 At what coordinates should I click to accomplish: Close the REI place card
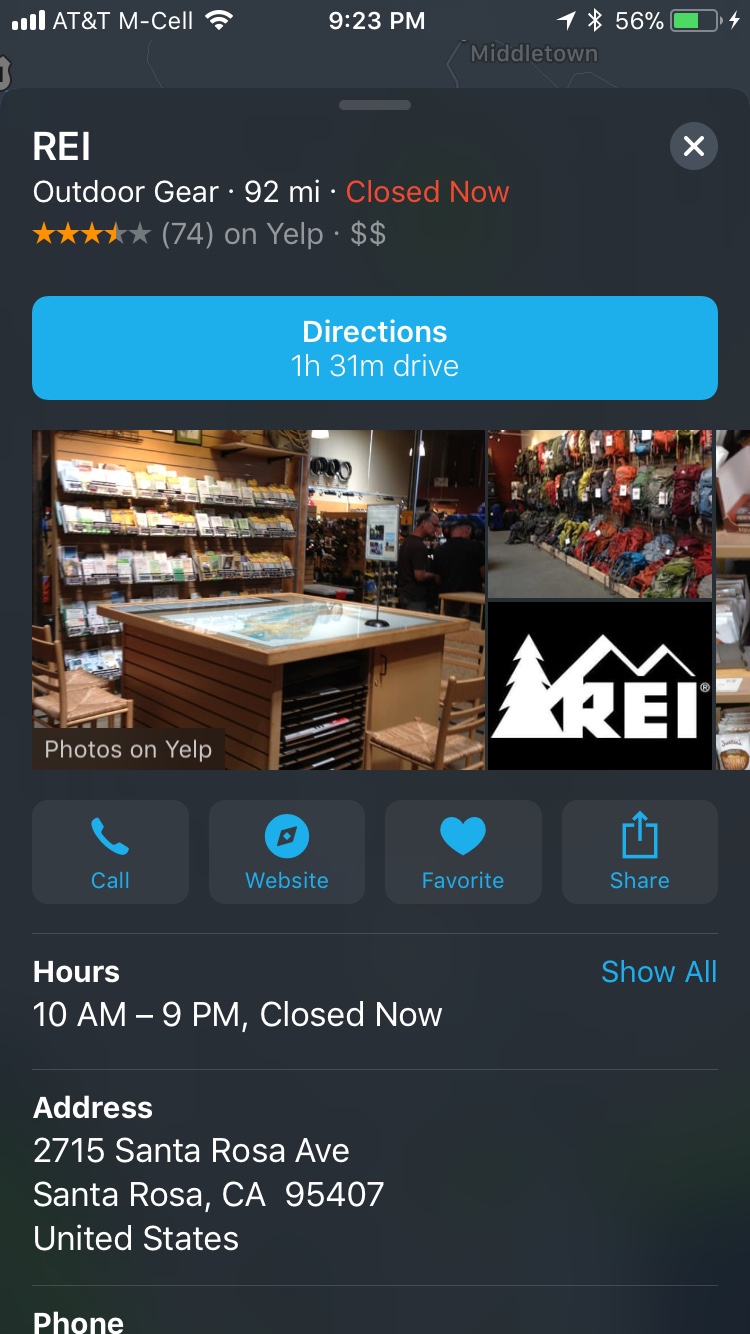(693, 147)
